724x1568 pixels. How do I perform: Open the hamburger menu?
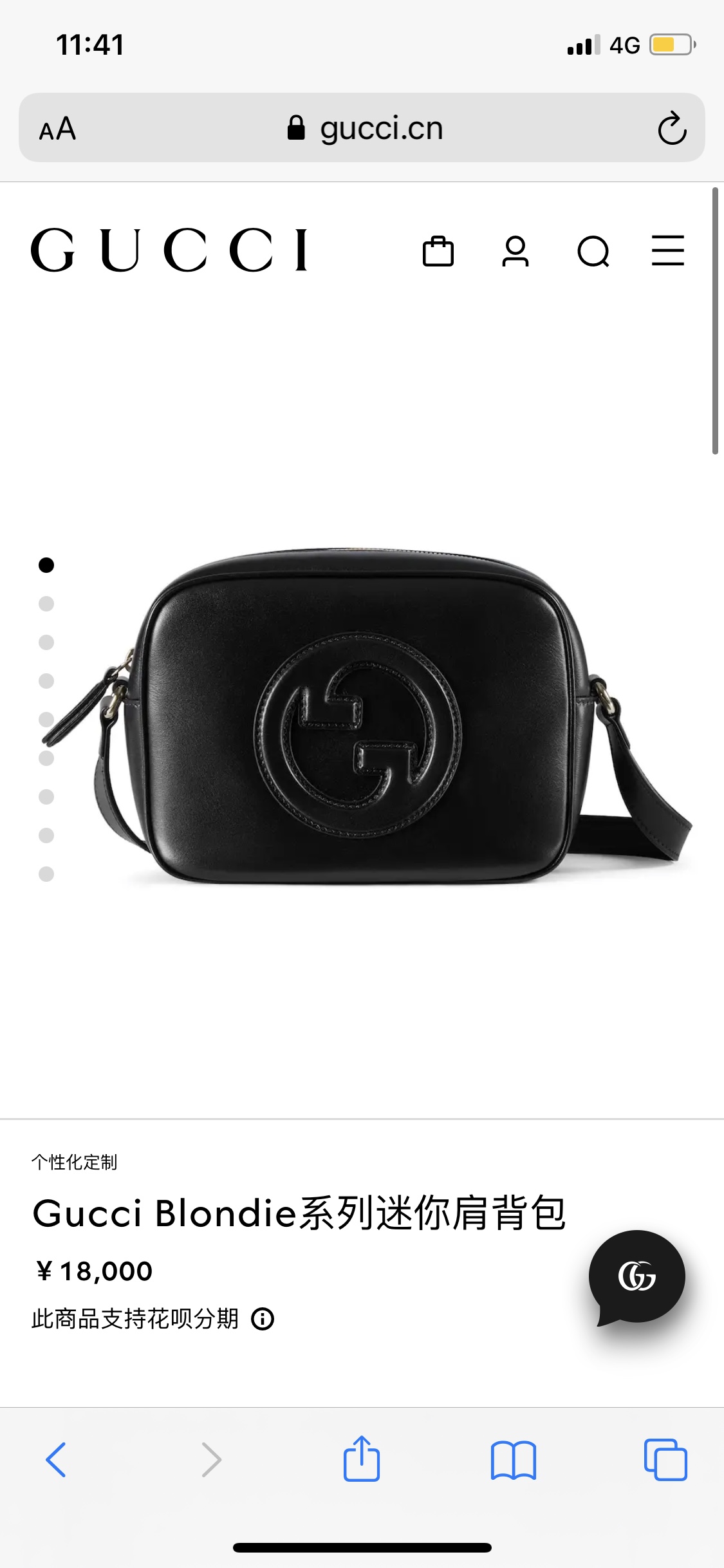(668, 250)
